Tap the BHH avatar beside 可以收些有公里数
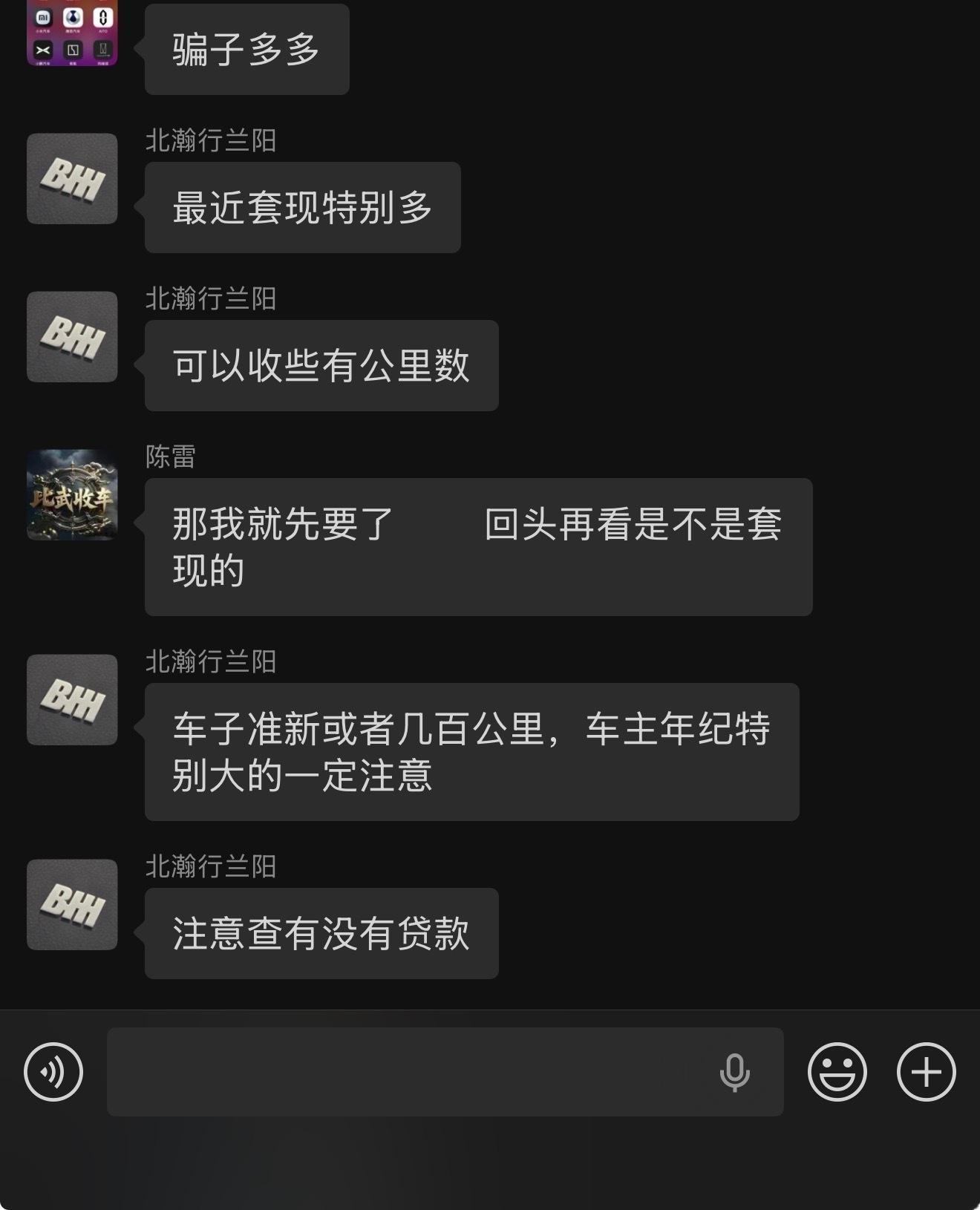 pyautogui.click(x=72, y=336)
